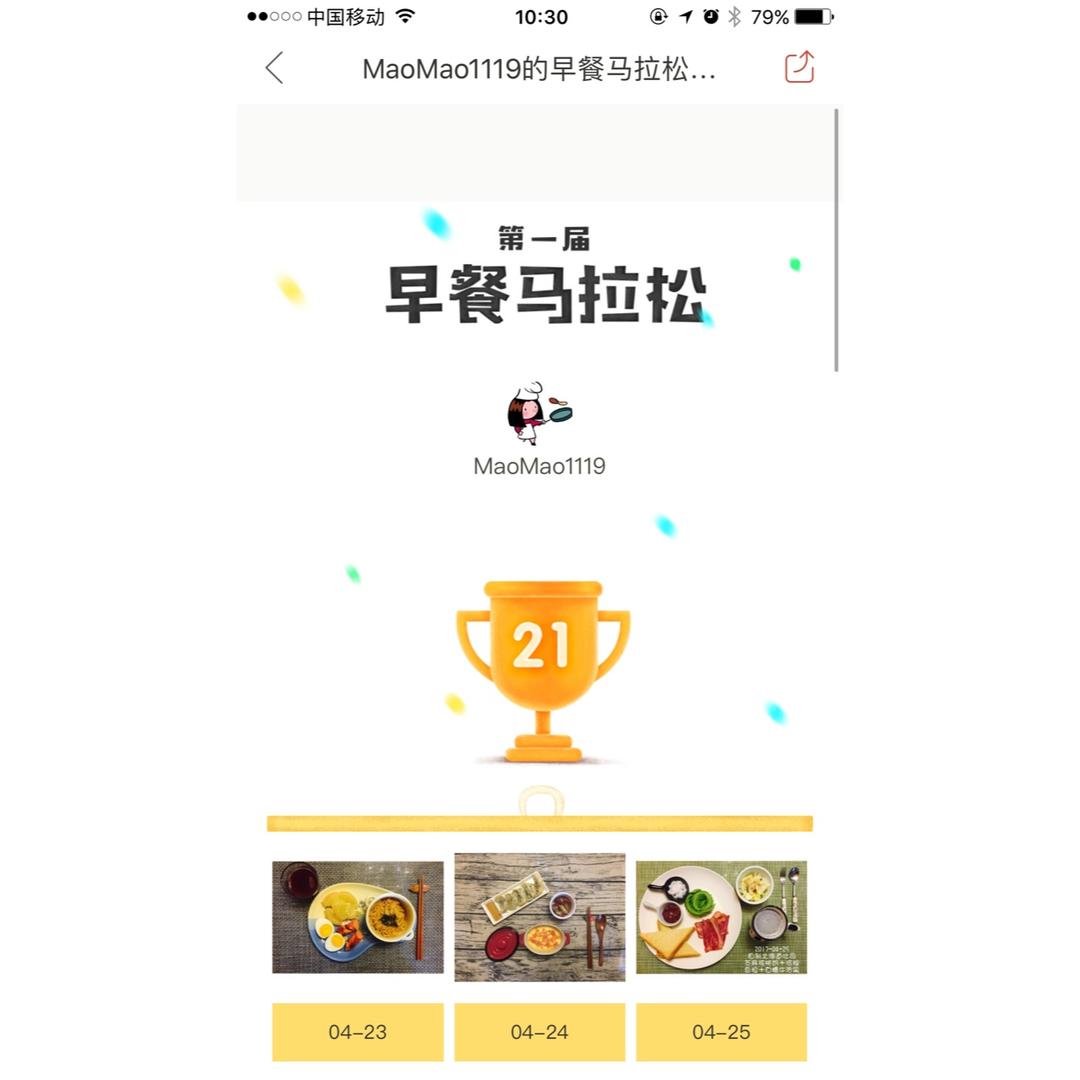Select the 04-23 date label
Image resolution: width=1080 pixels, height=1080 pixels.
point(357,1032)
